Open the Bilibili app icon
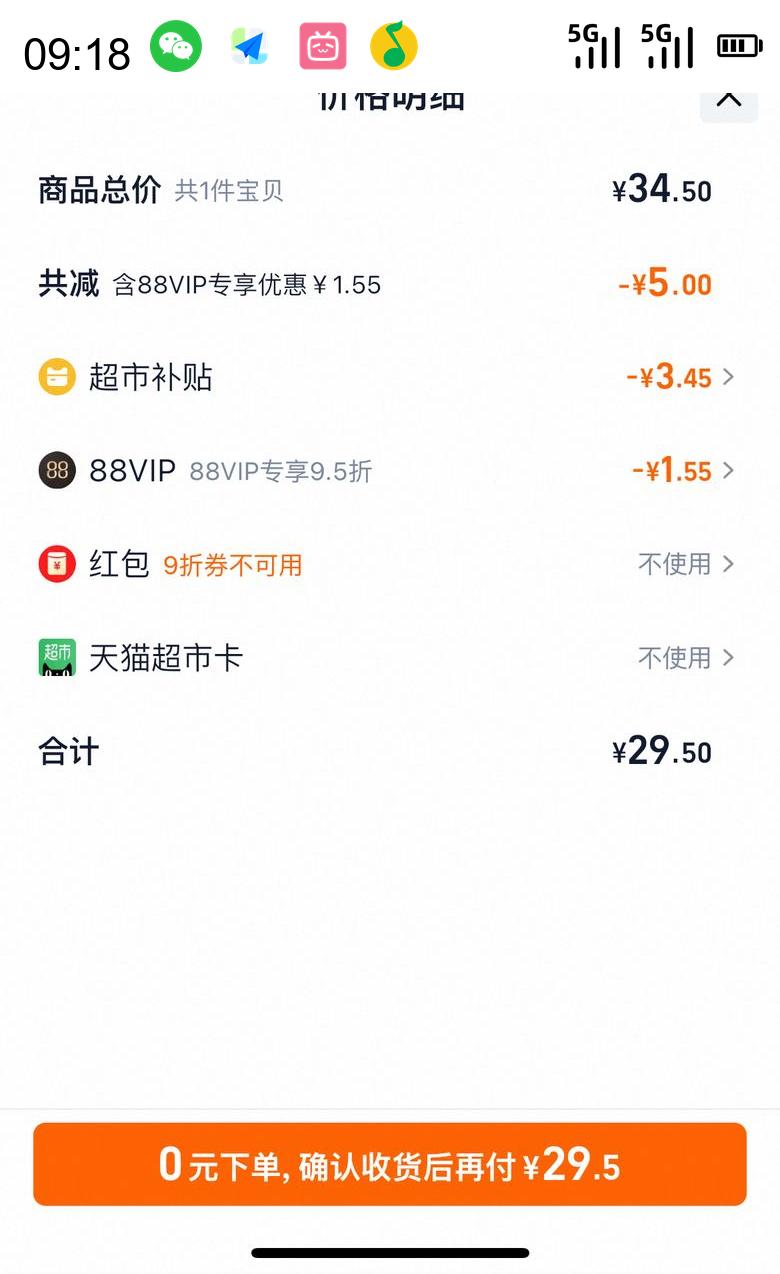The height and width of the screenshot is (1274, 780). click(321, 45)
